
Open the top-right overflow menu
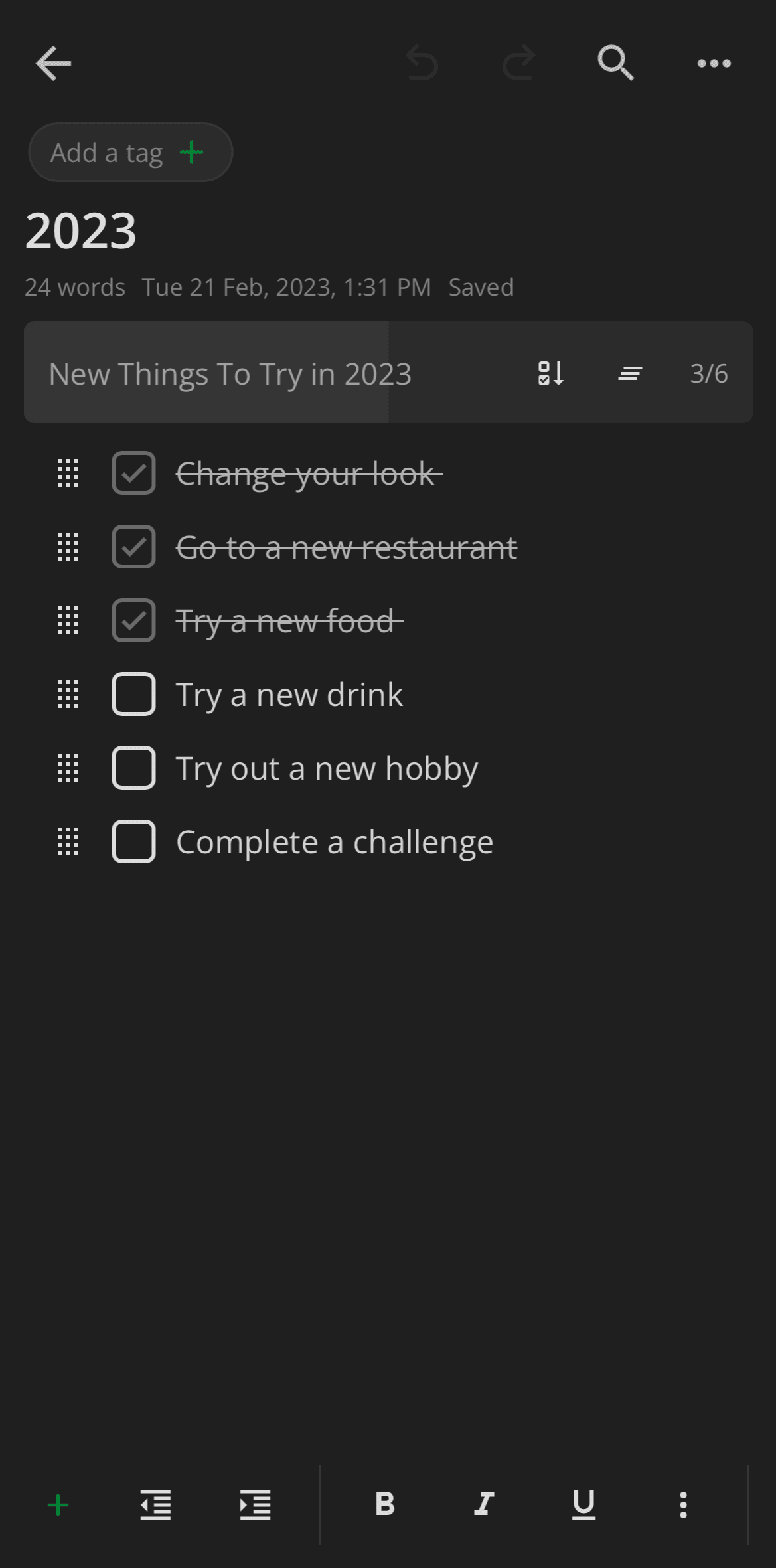pyautogui.click(x=714, y=63)
